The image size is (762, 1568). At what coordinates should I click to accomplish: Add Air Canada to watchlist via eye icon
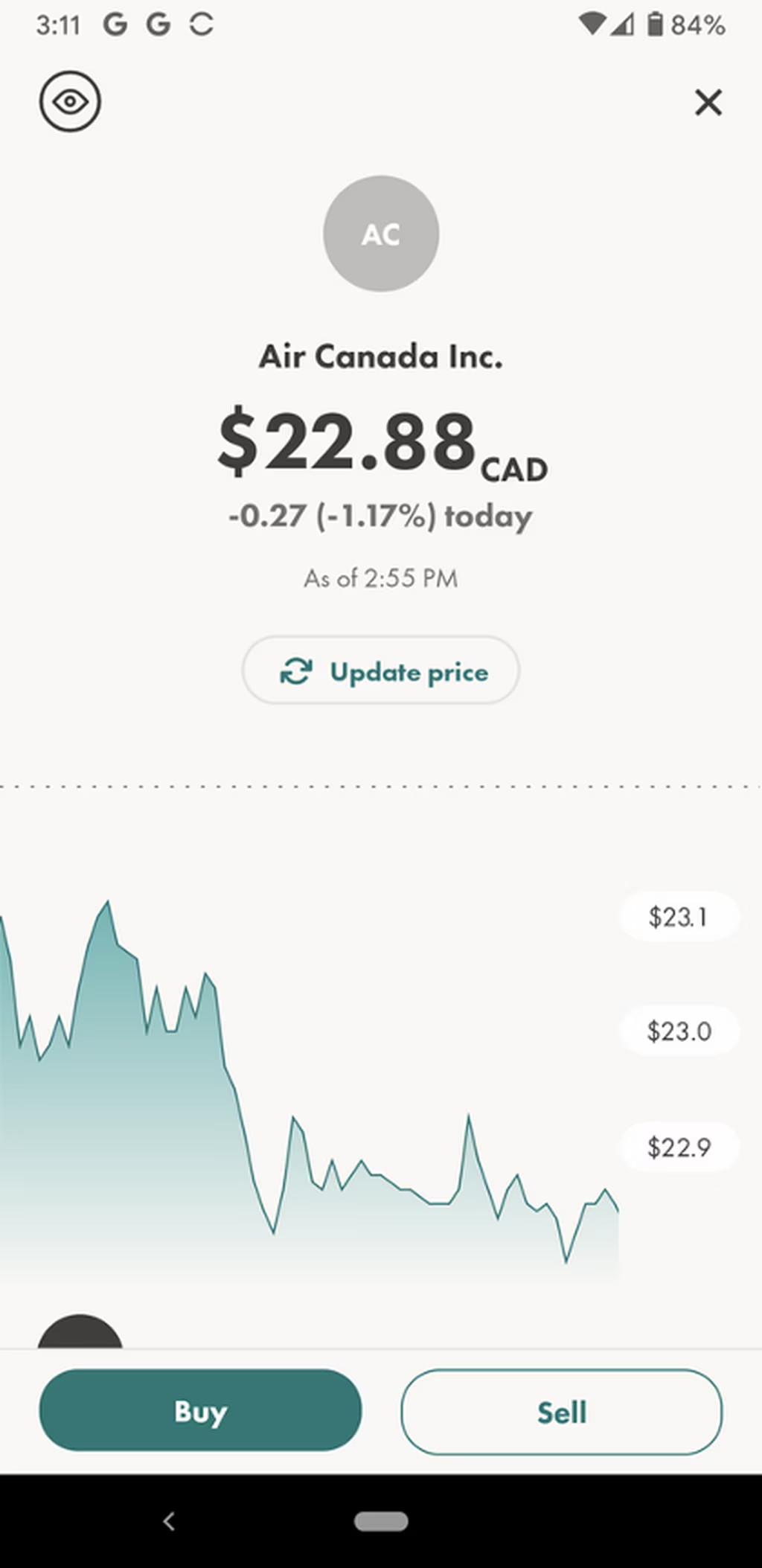70,101
